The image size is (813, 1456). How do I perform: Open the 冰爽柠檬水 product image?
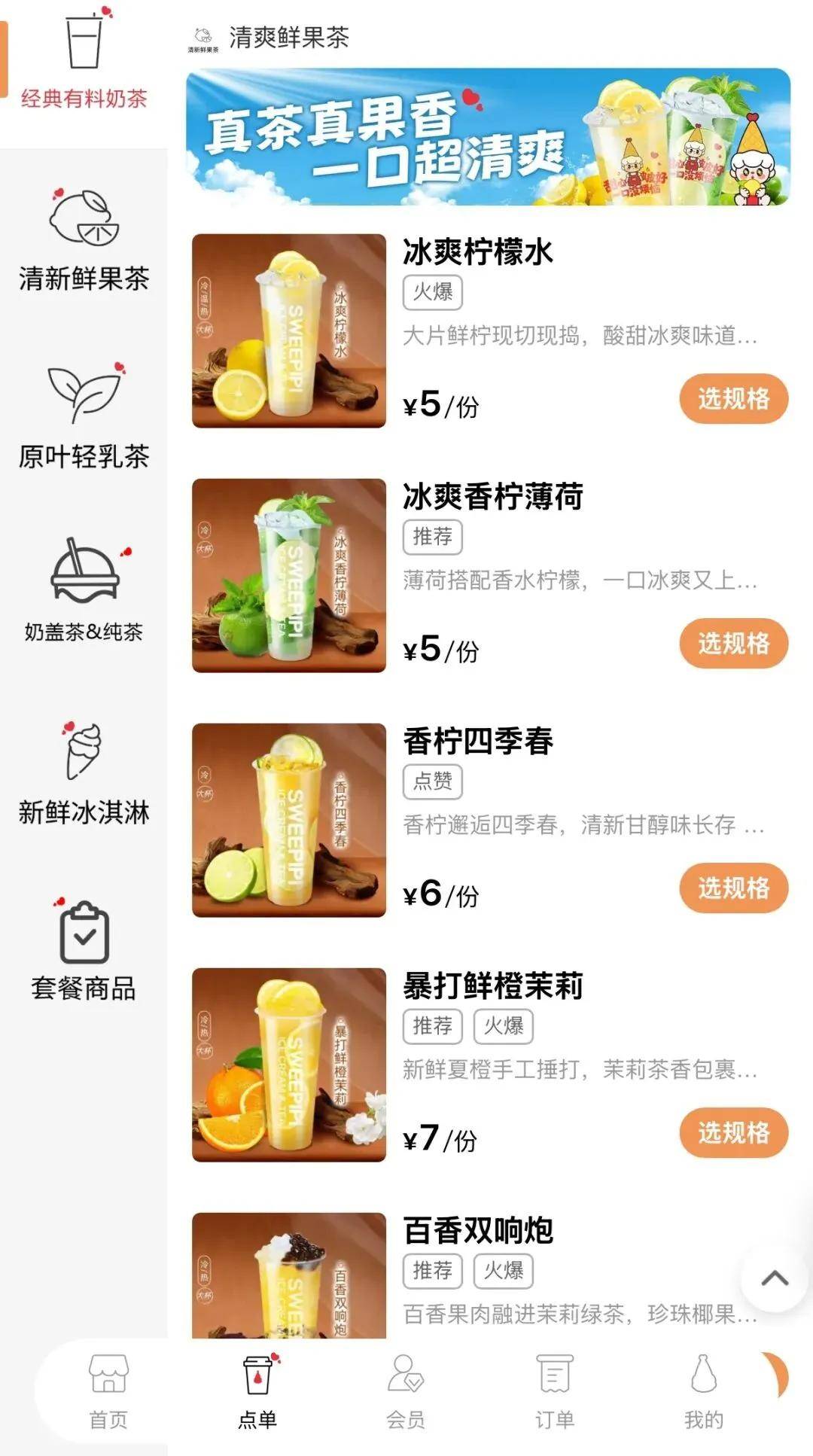pos(289,330)
